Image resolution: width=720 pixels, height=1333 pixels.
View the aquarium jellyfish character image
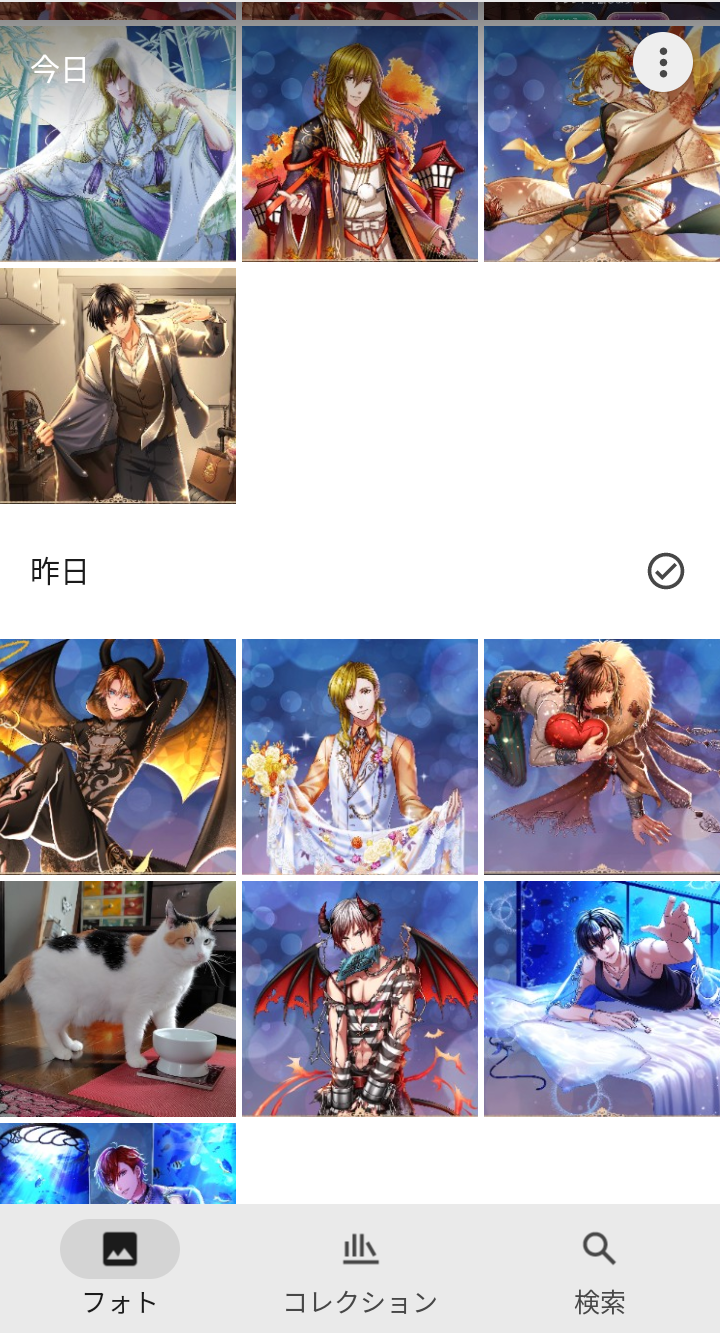(x=118, y=1163)
